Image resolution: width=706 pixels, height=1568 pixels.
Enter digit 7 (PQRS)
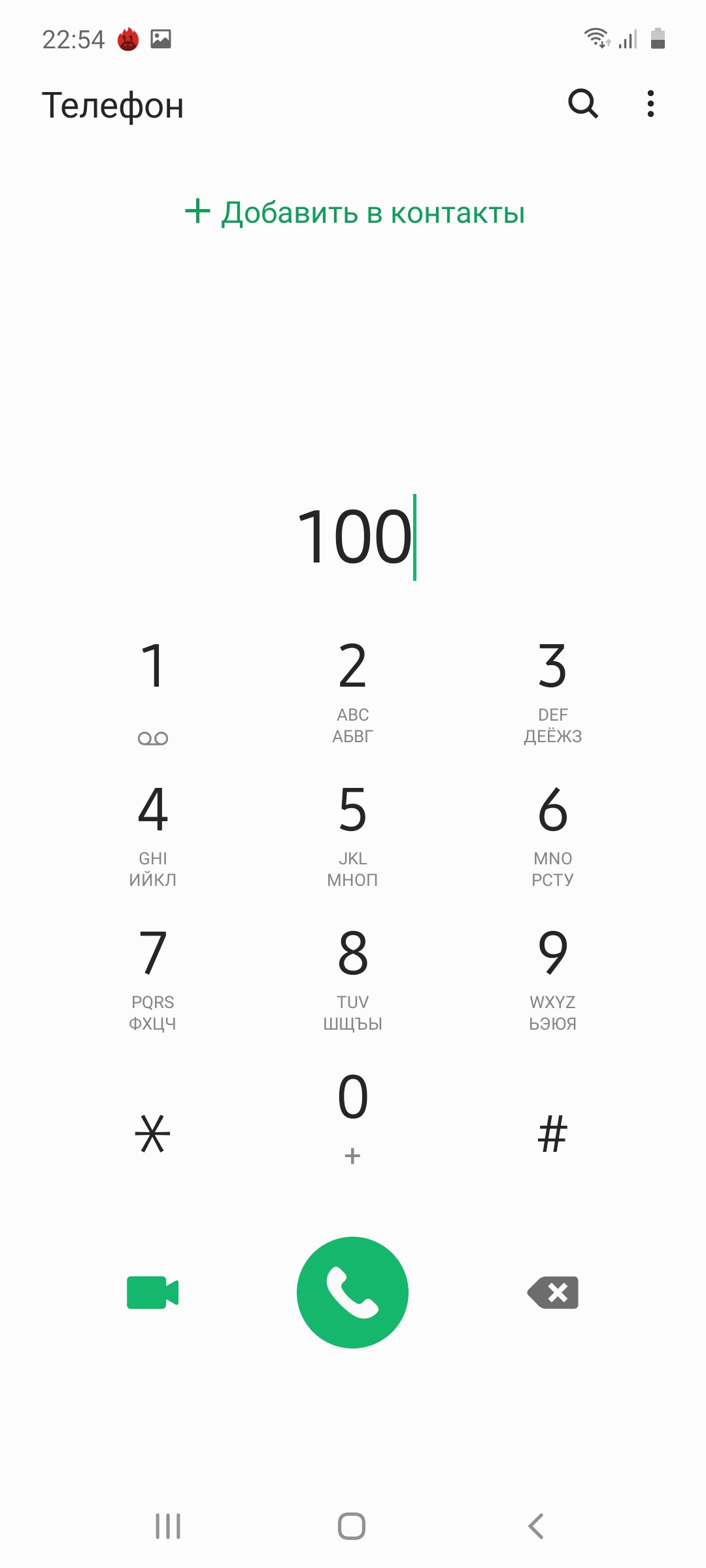(x=153, y=977)
